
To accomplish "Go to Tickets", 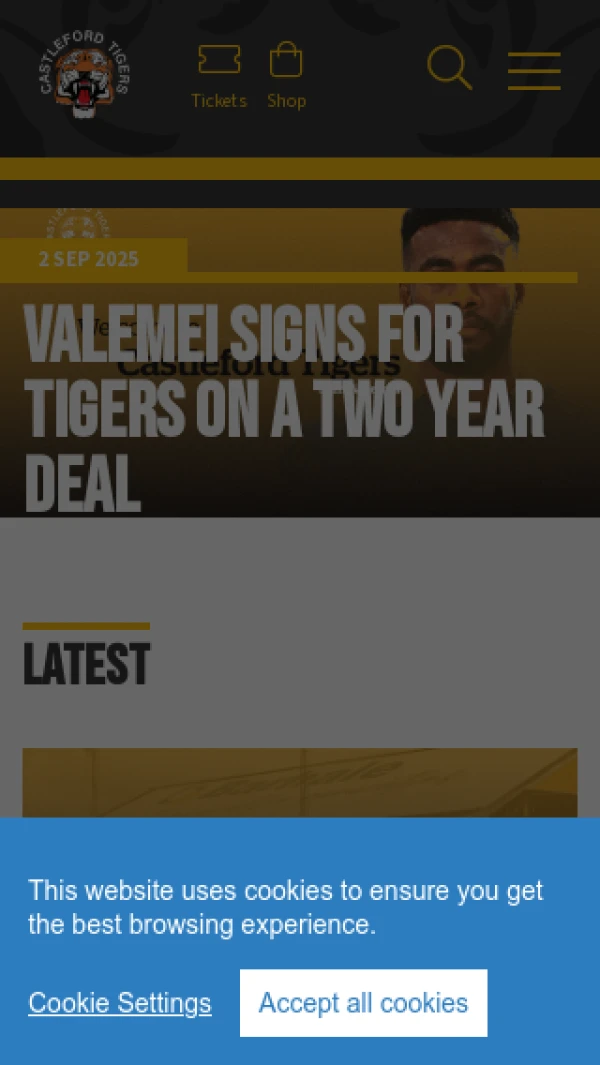I will point(218,75).
